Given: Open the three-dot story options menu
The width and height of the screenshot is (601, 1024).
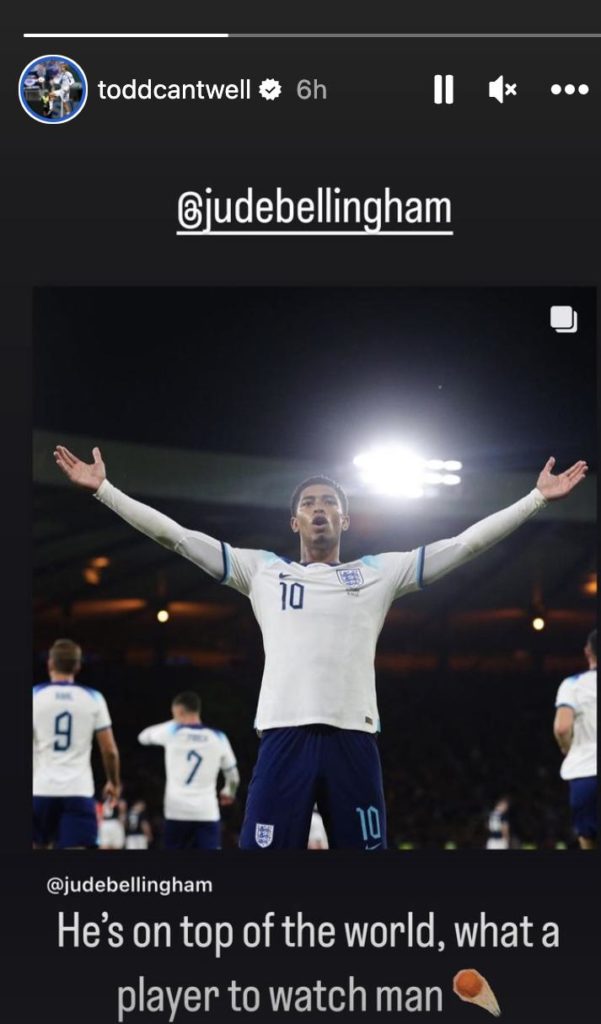Looking at the screenshot, I should (x=569, y=90).
